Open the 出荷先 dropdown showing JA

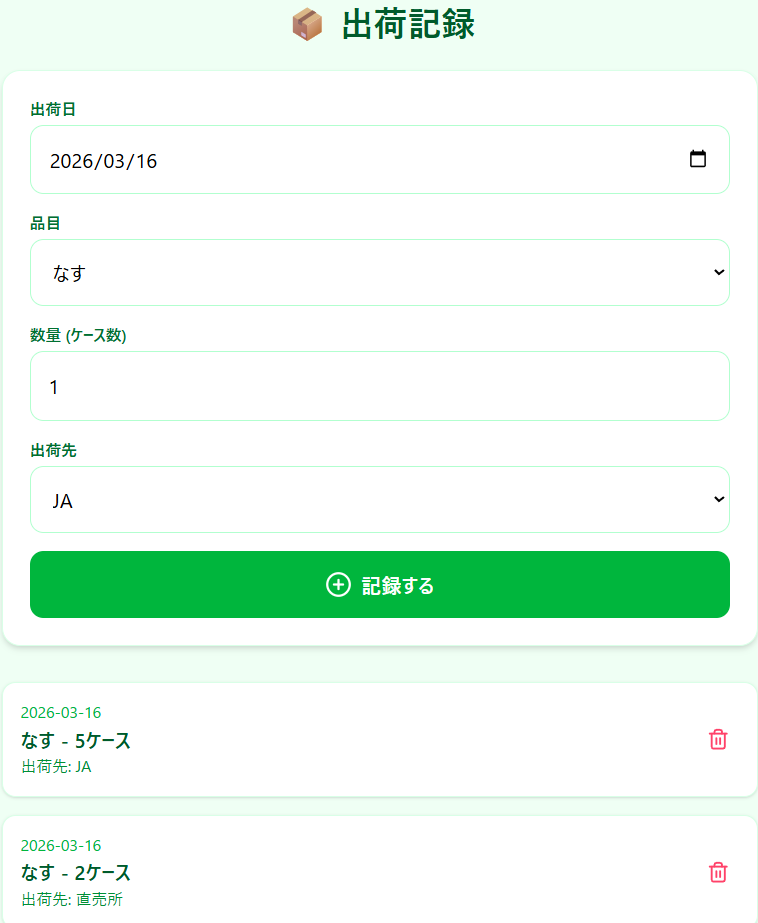tap(380, 499)
